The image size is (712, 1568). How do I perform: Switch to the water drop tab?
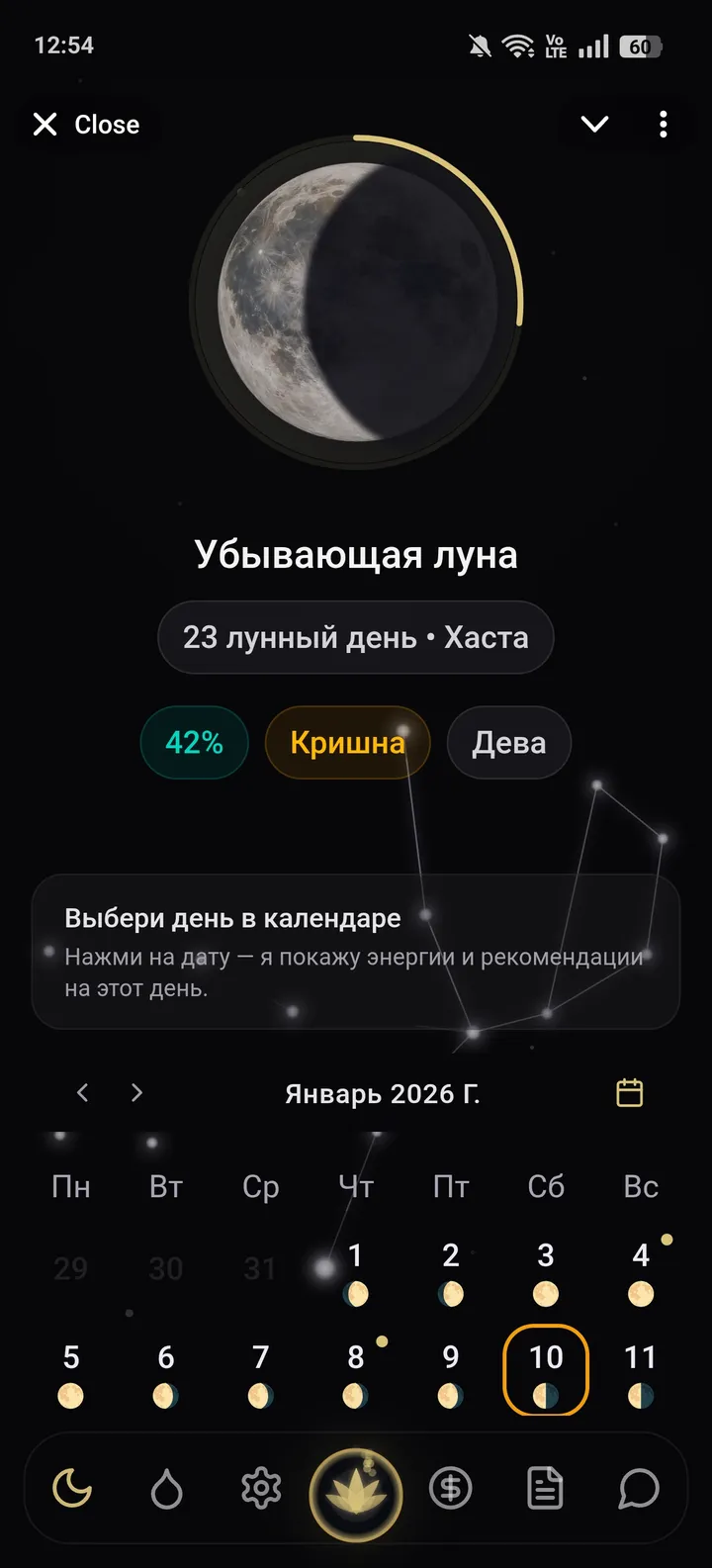coord(166,1489)
